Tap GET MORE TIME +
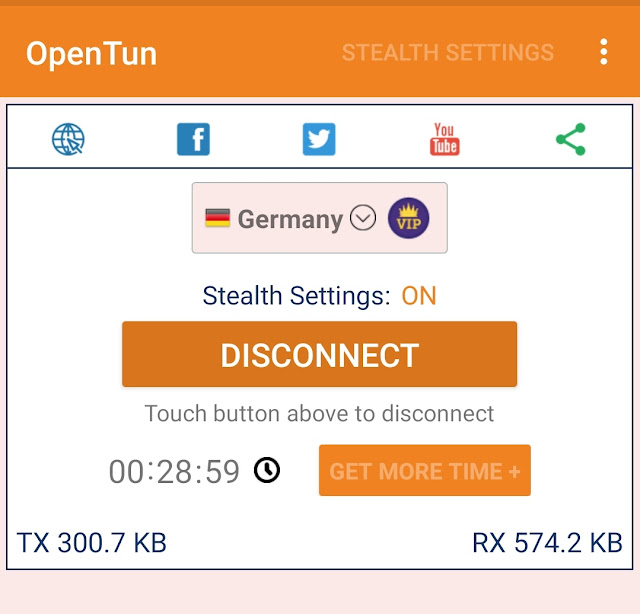Viewport: 640px width, 614px height. [424, 471]
